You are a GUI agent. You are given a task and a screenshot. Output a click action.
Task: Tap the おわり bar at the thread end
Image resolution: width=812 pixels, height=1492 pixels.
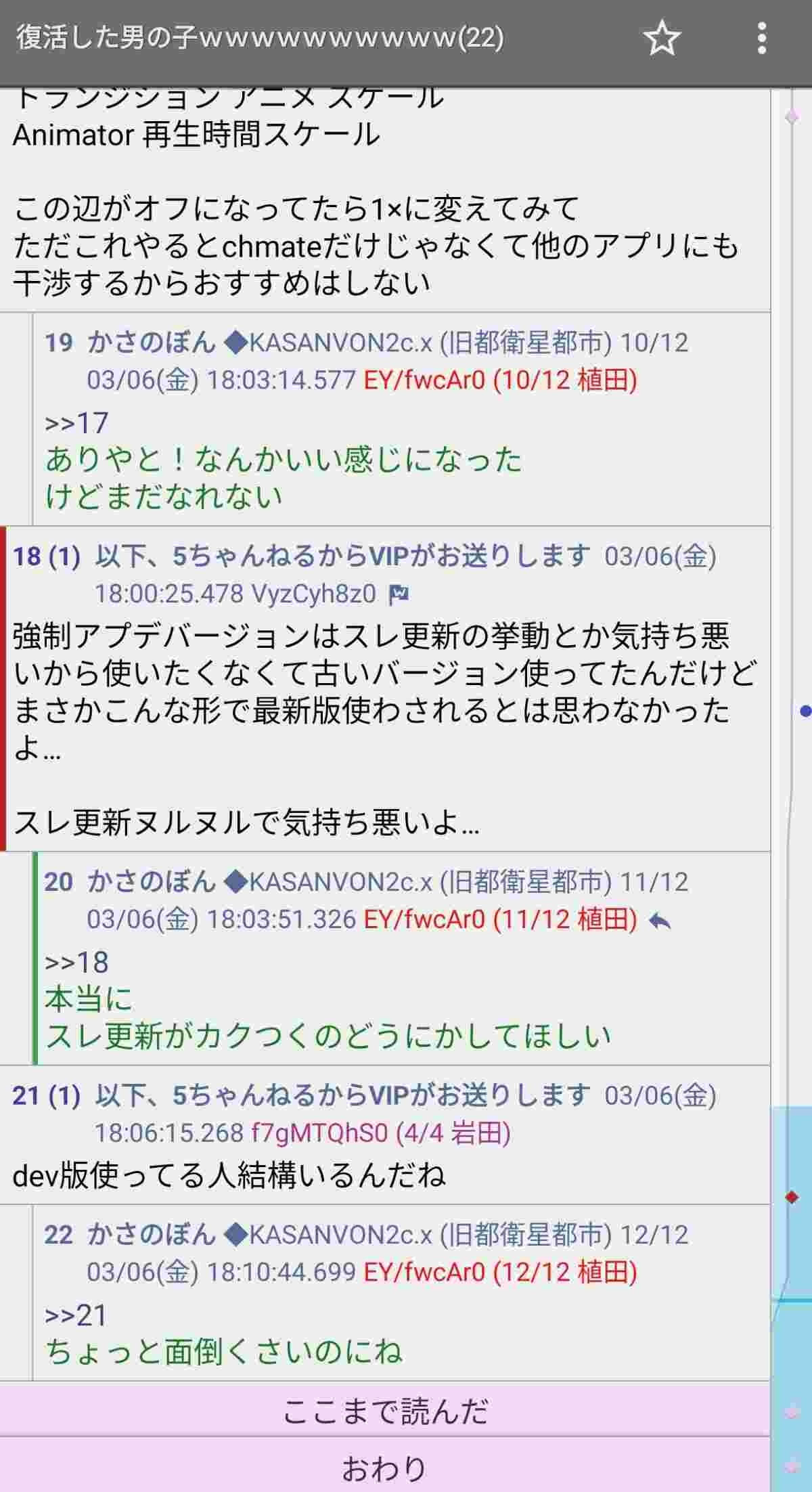384,1468
